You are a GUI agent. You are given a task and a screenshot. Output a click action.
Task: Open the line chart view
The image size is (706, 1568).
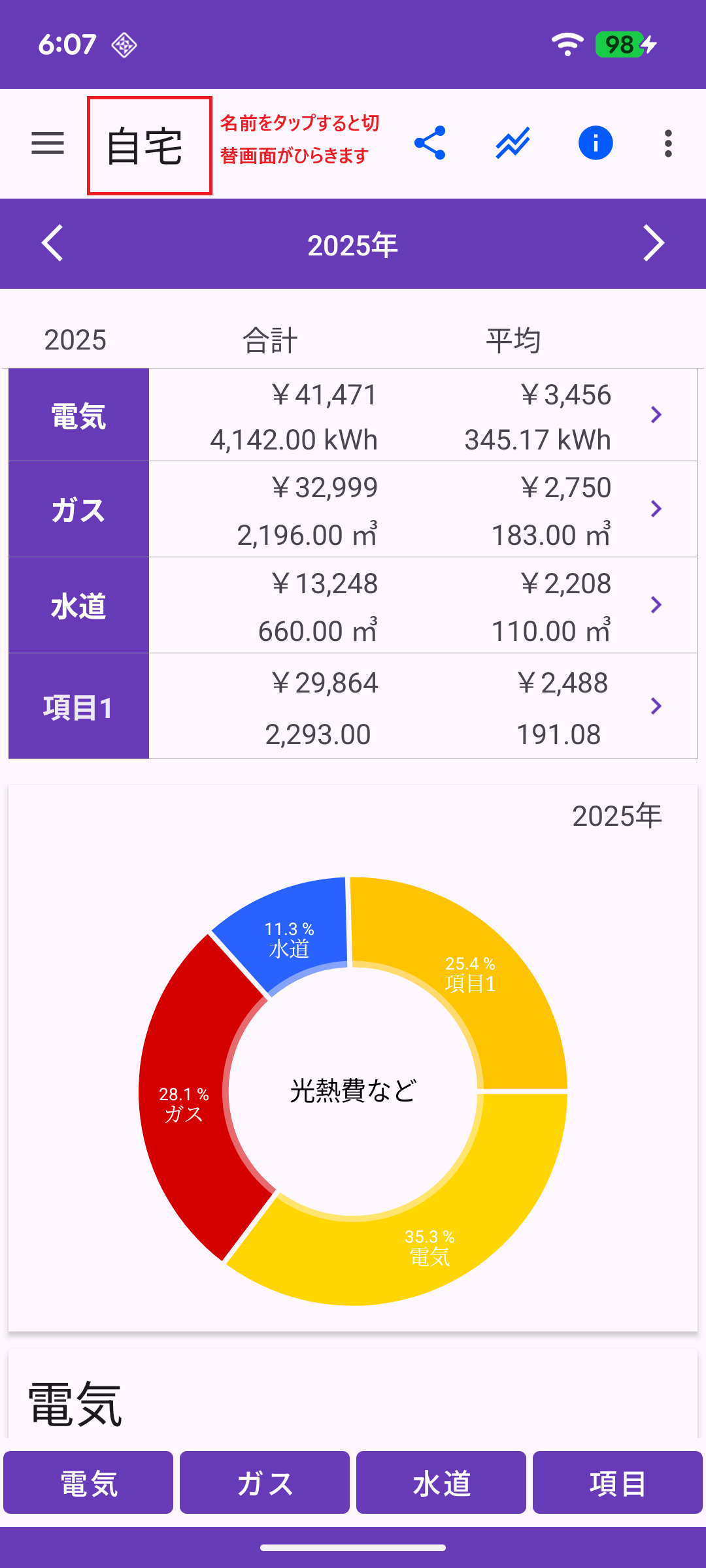(x=513, y=143)
